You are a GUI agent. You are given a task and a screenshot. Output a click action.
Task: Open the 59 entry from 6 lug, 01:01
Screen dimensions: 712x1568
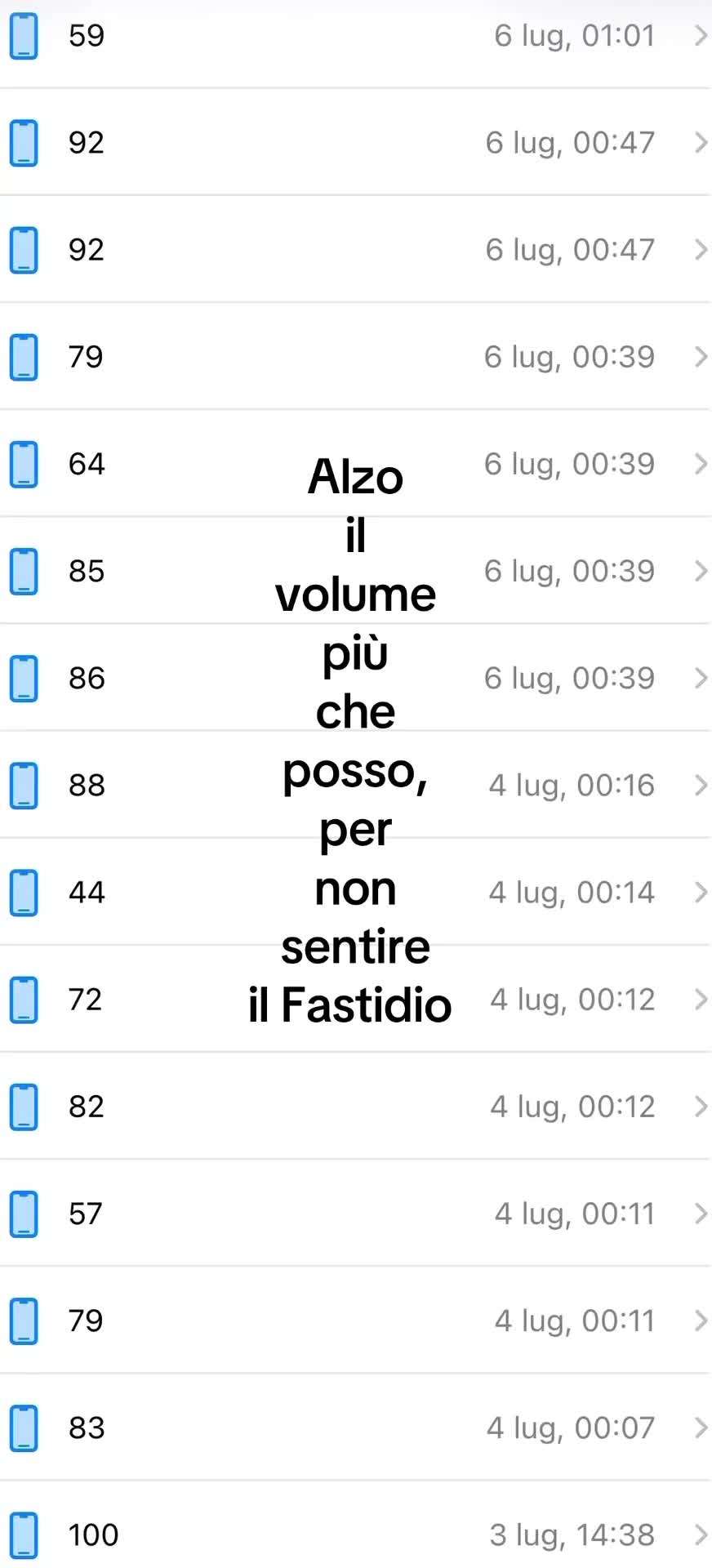(356, 35)
